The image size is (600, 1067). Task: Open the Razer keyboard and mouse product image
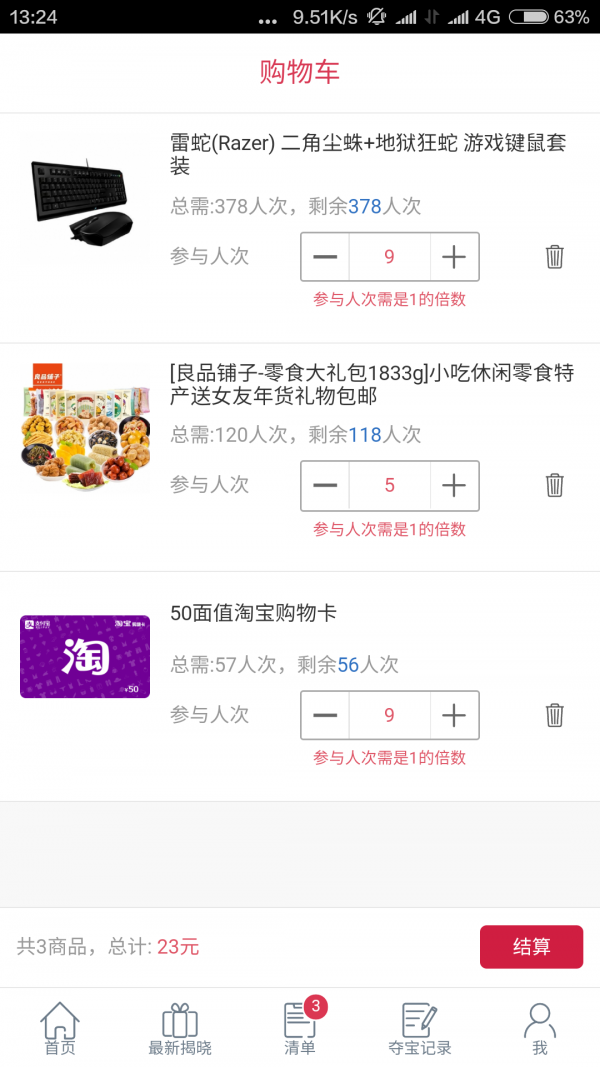(x=85, y=200)
